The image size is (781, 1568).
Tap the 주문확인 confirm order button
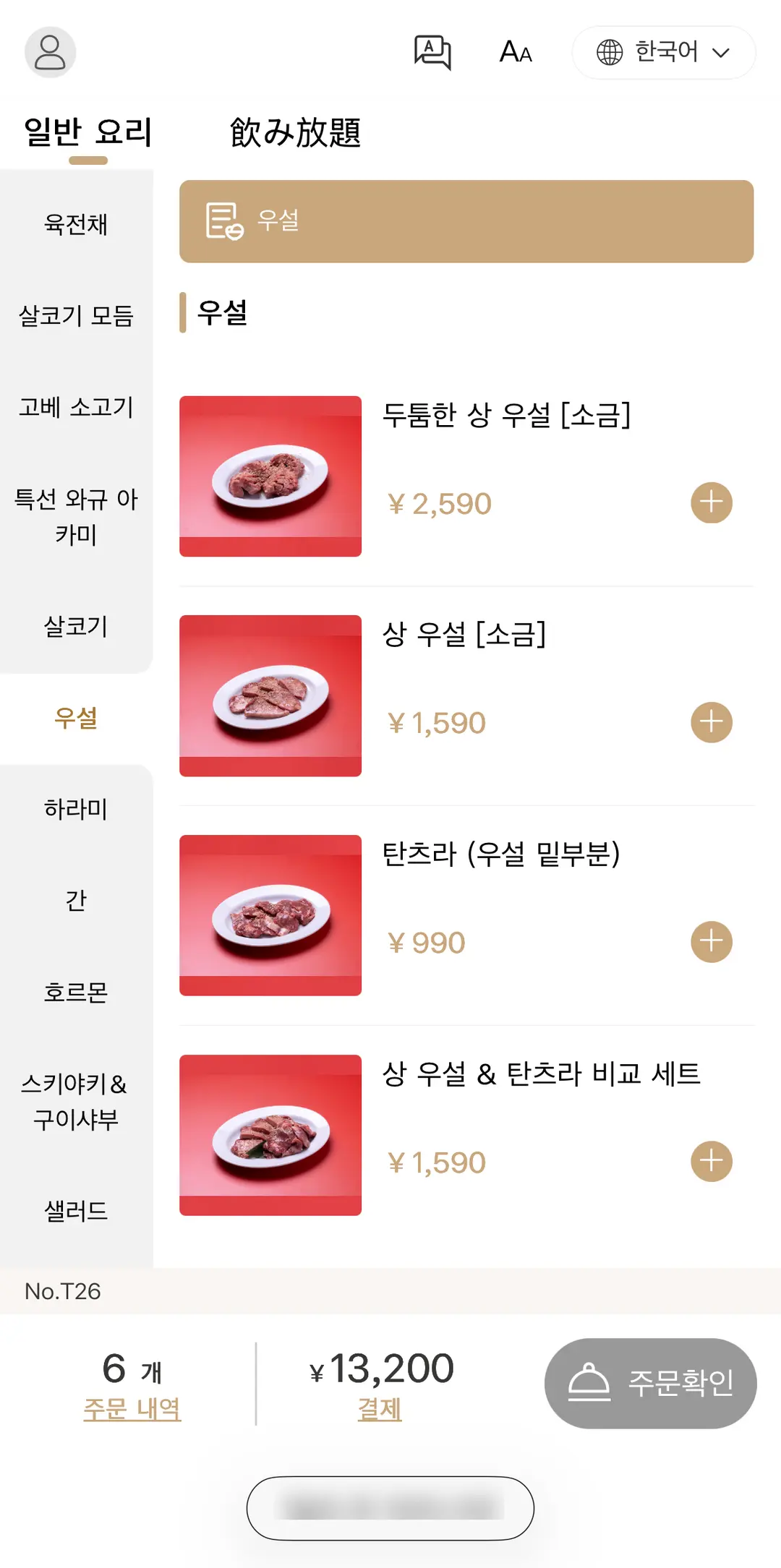click(x=650, y=1383)
